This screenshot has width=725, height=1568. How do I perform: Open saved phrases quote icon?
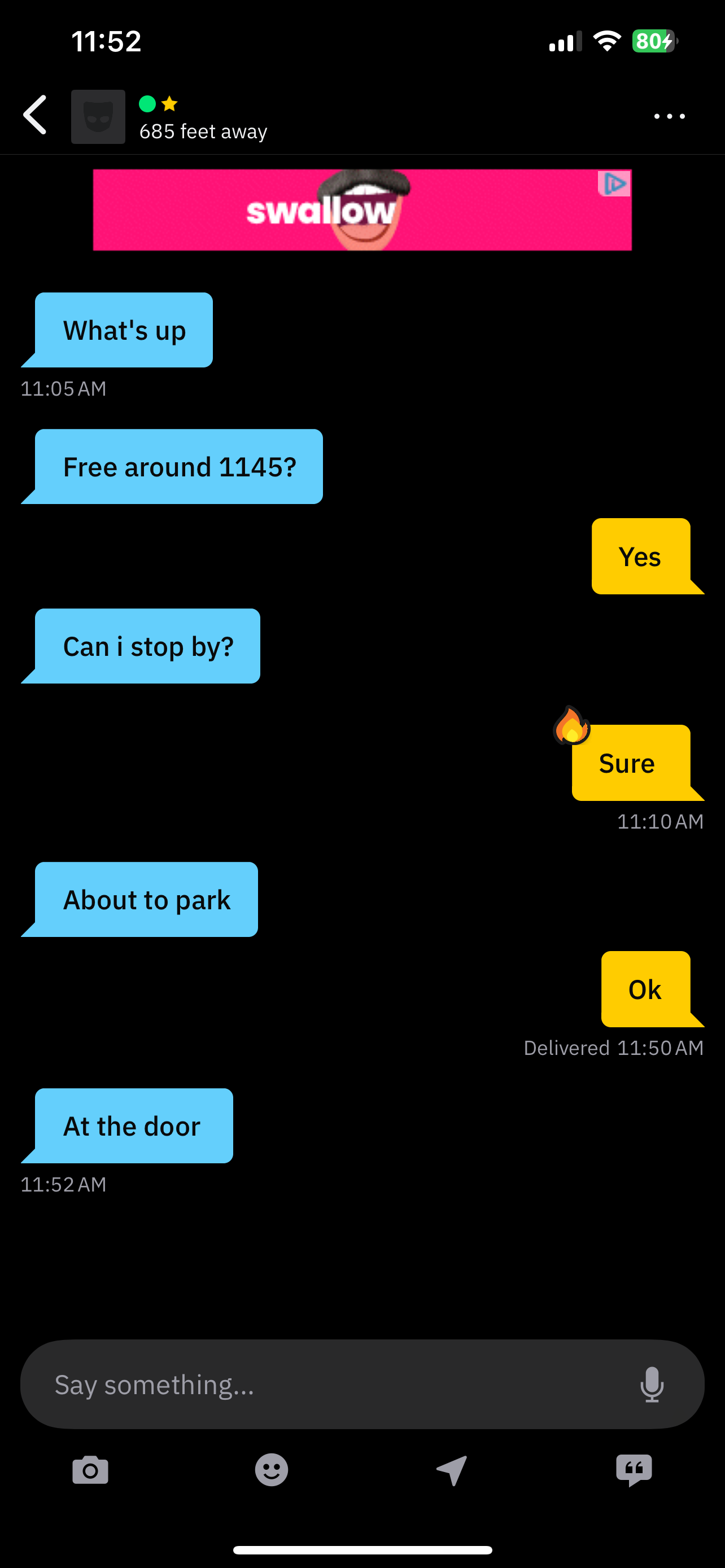click(634, 1470)
